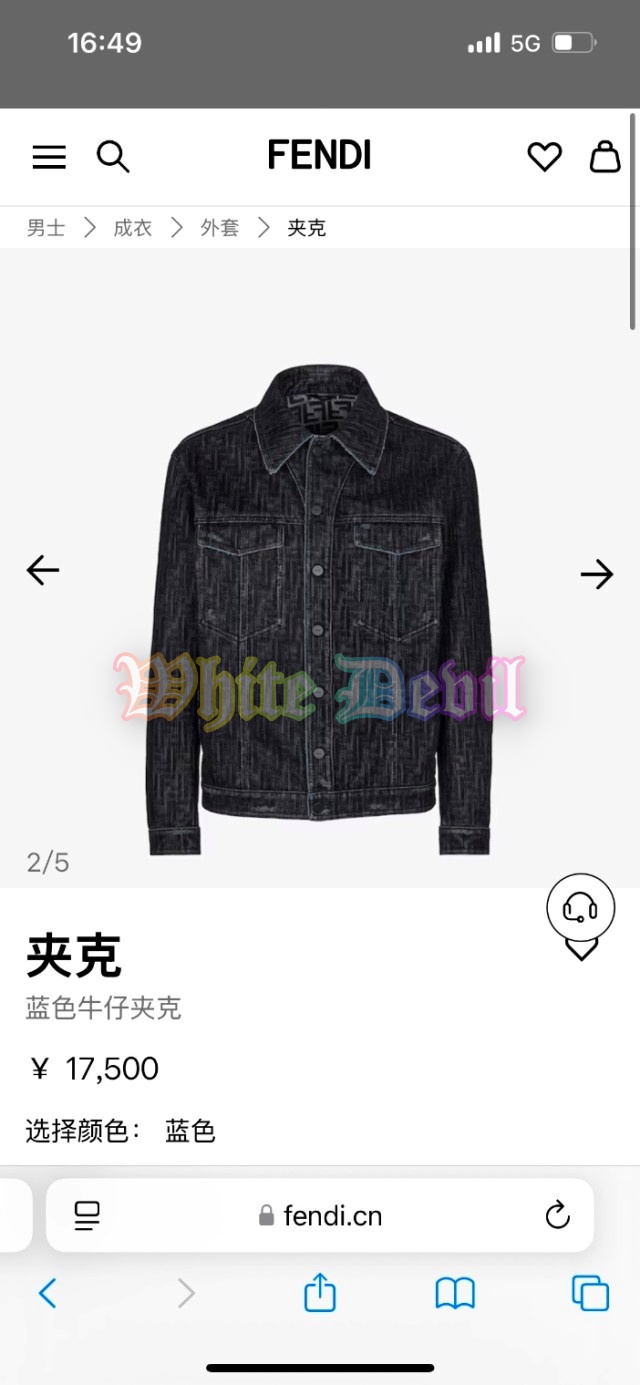Open the site search
This screenshot has width=640, height=1385.
(112, 157)
